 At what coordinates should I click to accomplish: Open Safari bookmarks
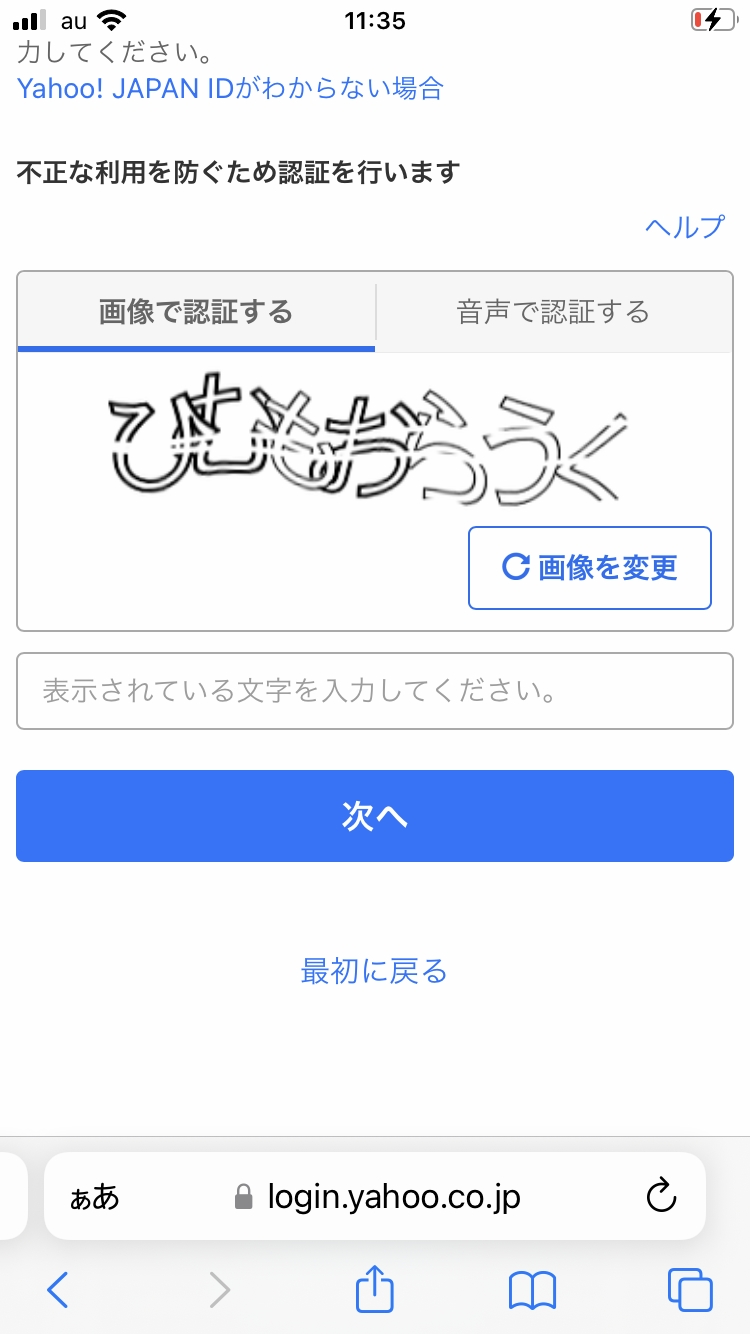(532, 1290)
